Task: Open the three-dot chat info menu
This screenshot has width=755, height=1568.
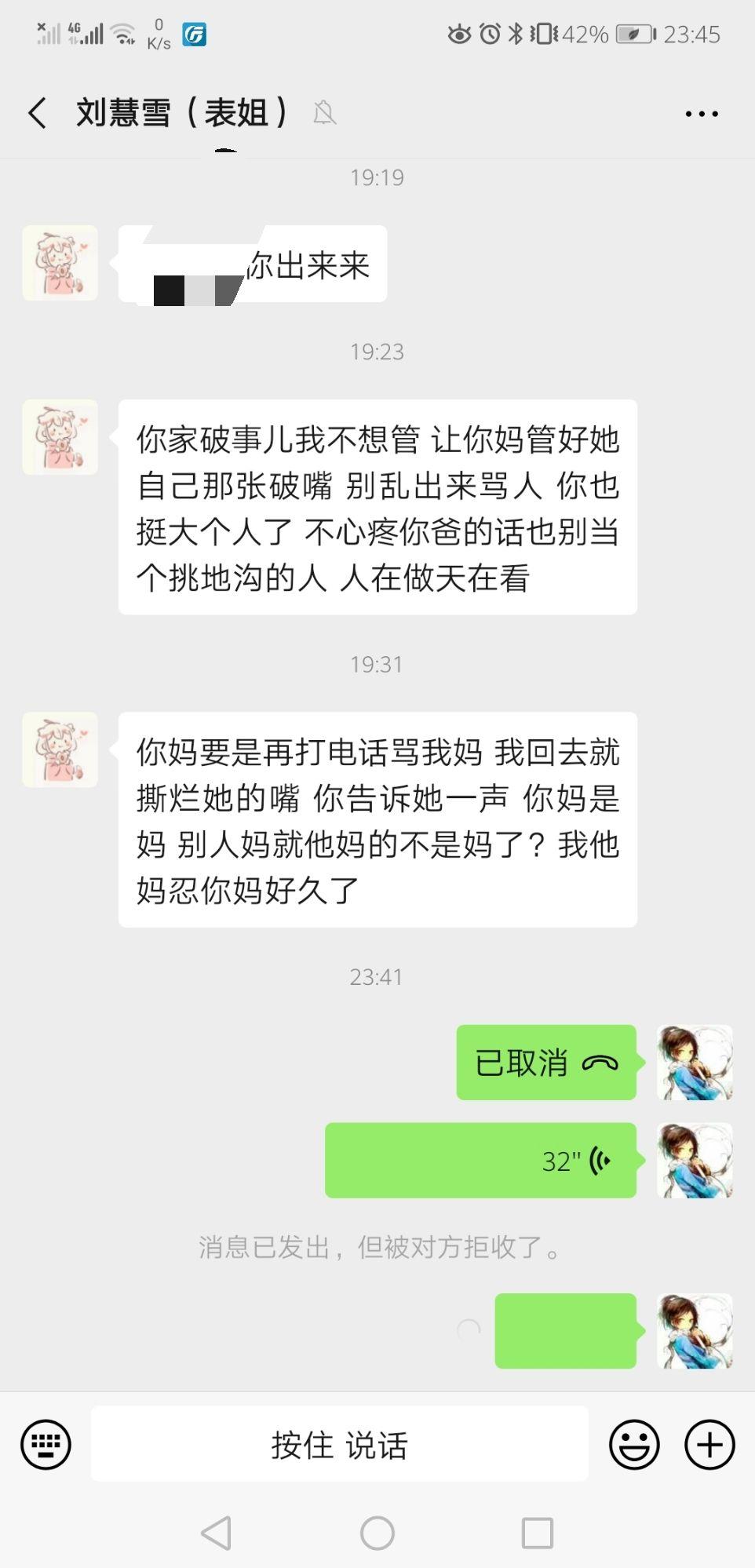Action: coord(701,114)
